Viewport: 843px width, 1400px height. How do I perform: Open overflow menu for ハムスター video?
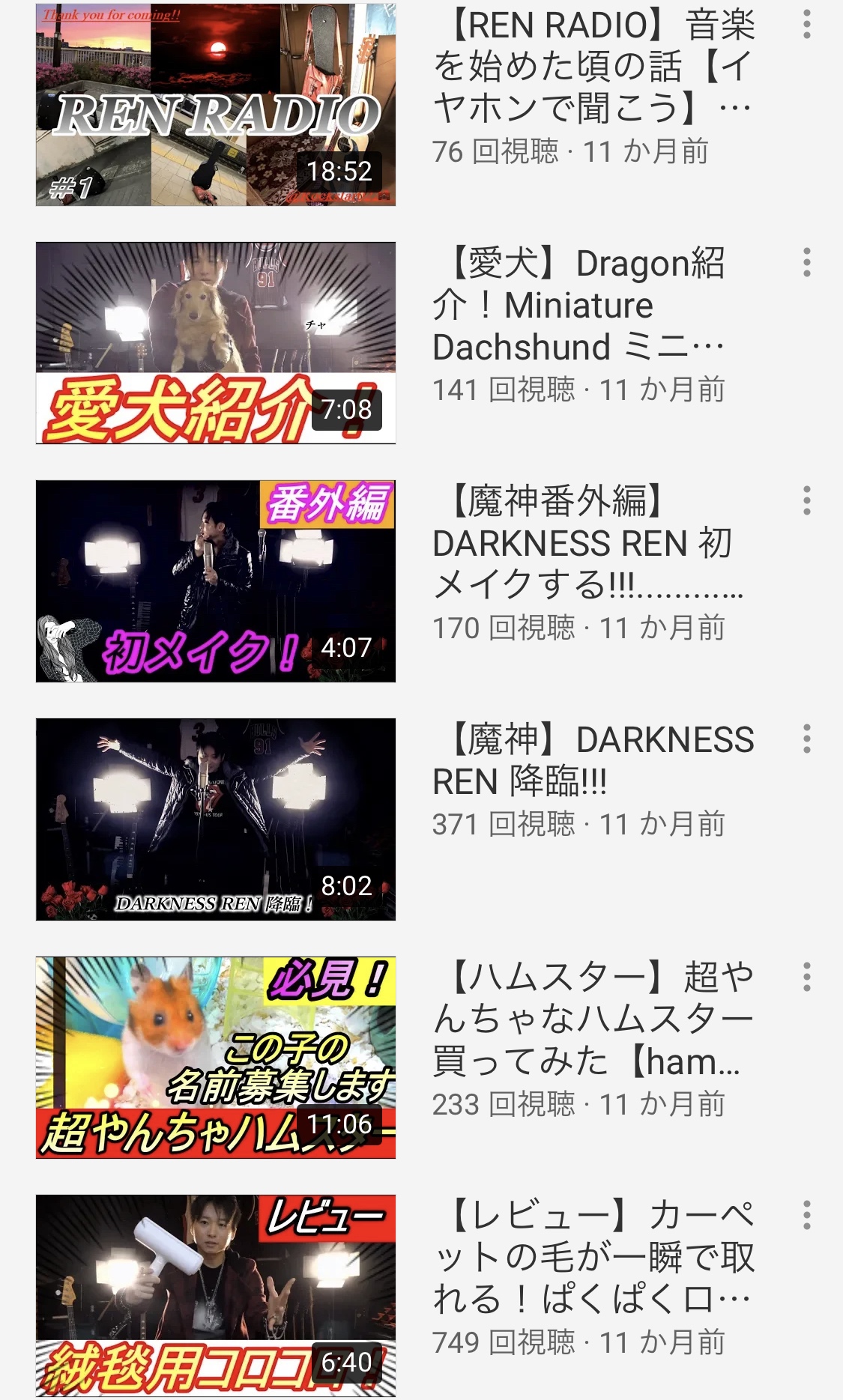(x=806, y=977)
